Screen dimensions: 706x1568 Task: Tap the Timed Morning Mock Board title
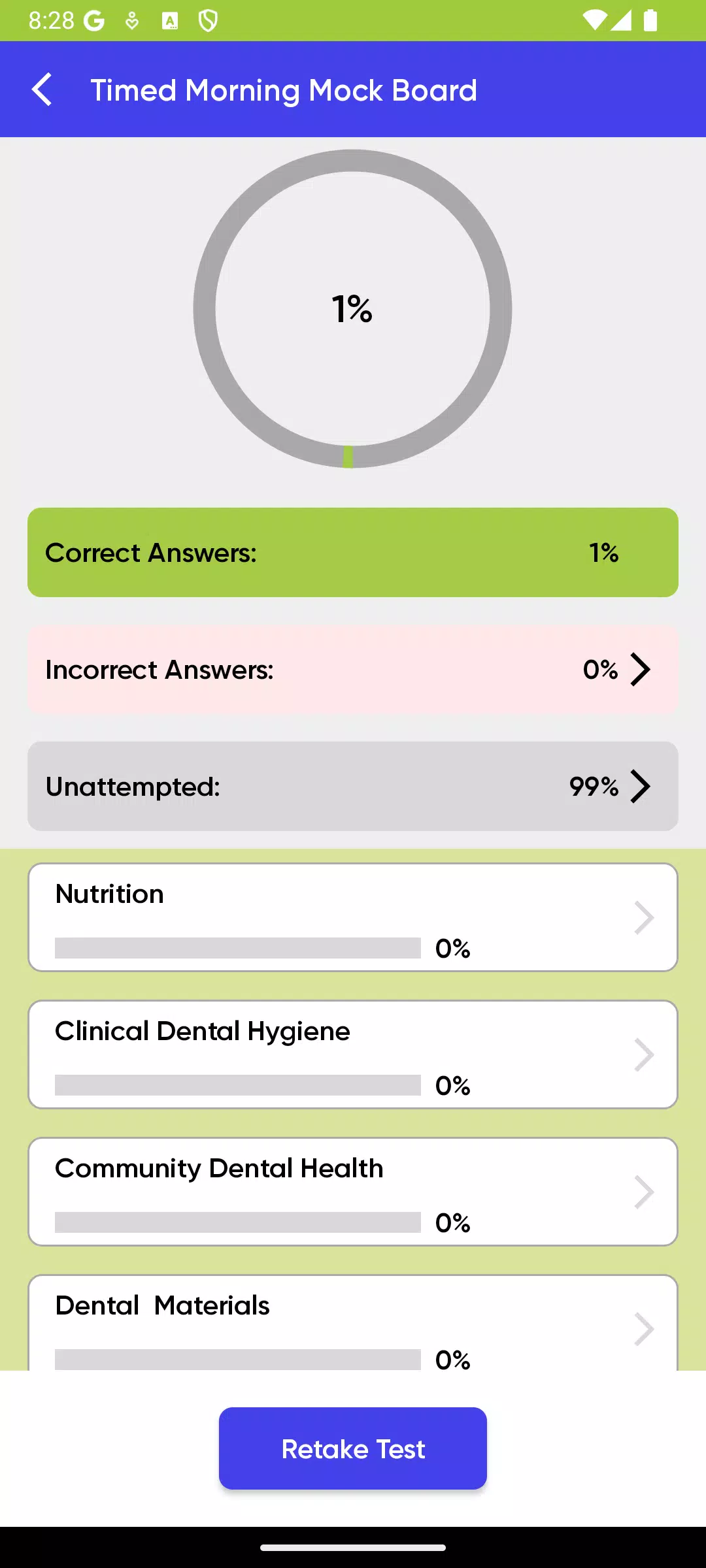[284, 90]
